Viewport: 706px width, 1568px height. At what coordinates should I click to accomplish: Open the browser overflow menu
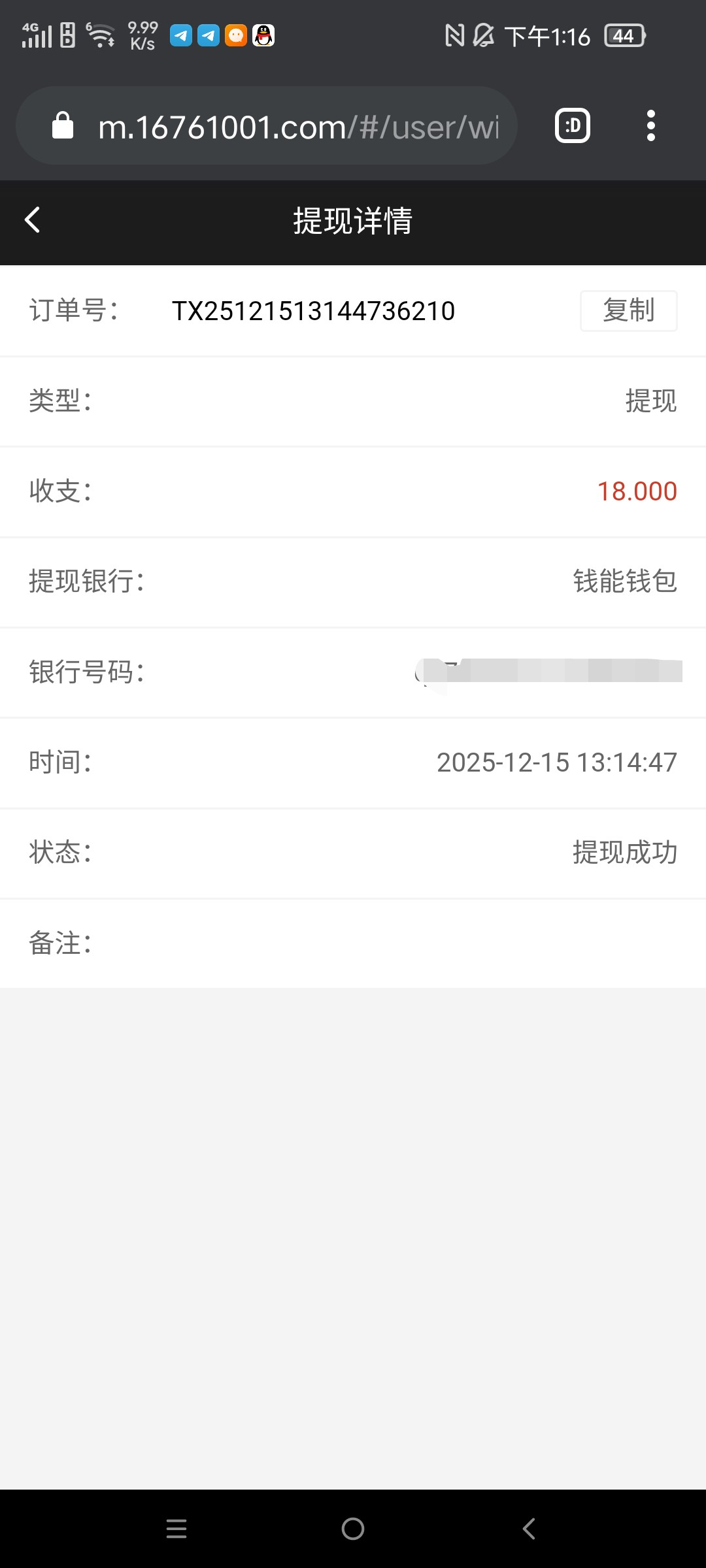650,126
